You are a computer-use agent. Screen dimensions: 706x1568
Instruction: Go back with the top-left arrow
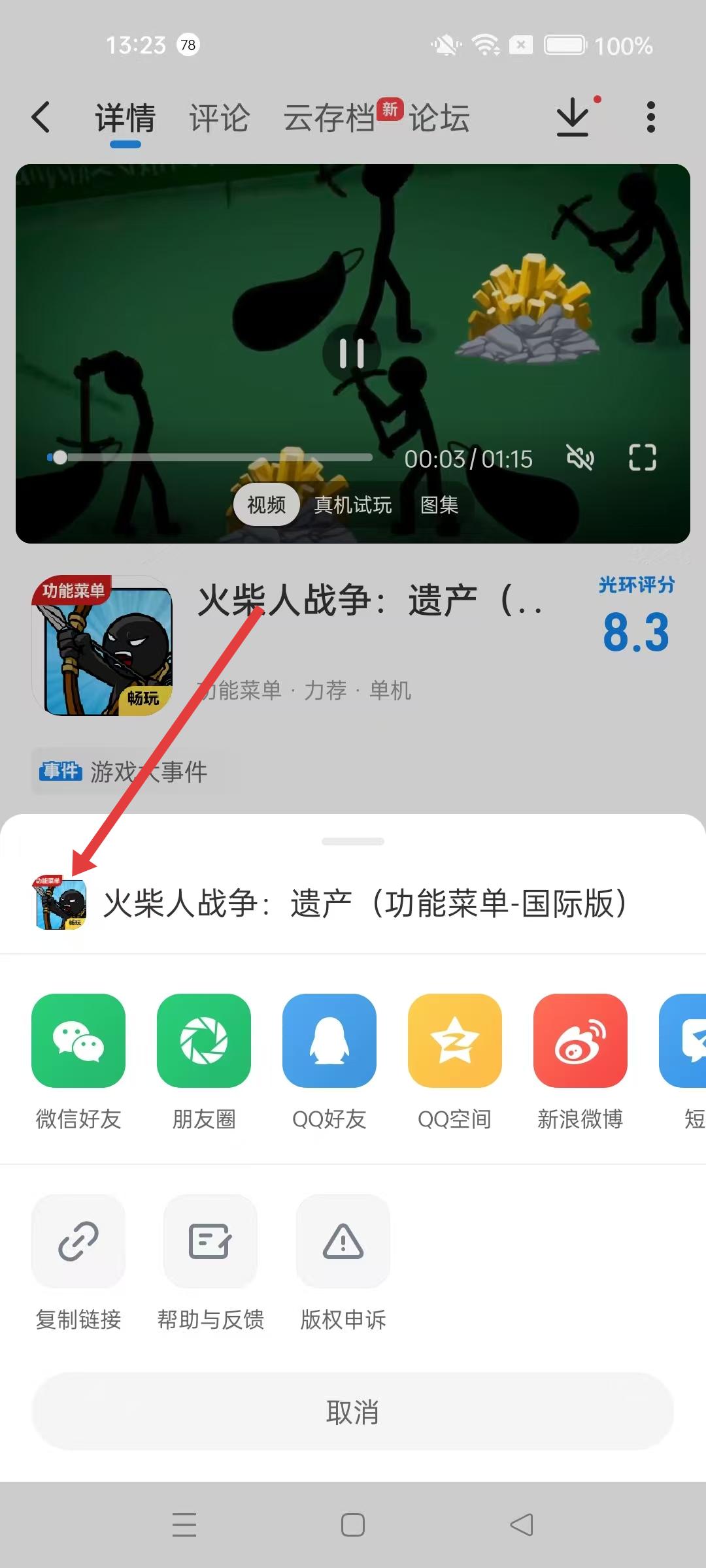click(x=41, y=118)
